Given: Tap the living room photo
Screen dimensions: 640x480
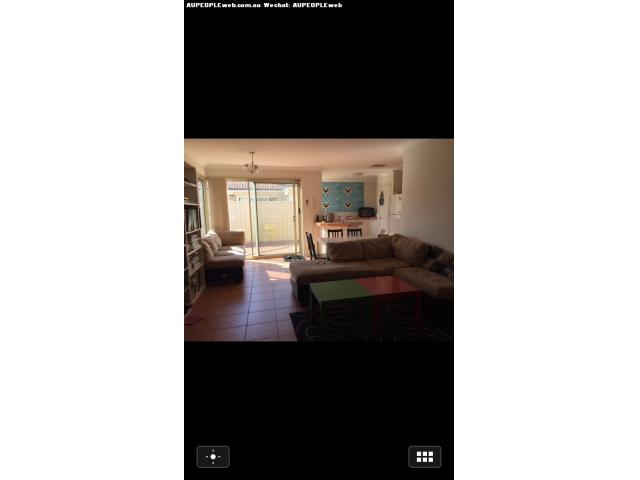Looking at the screenshot, I should point(318,240).
